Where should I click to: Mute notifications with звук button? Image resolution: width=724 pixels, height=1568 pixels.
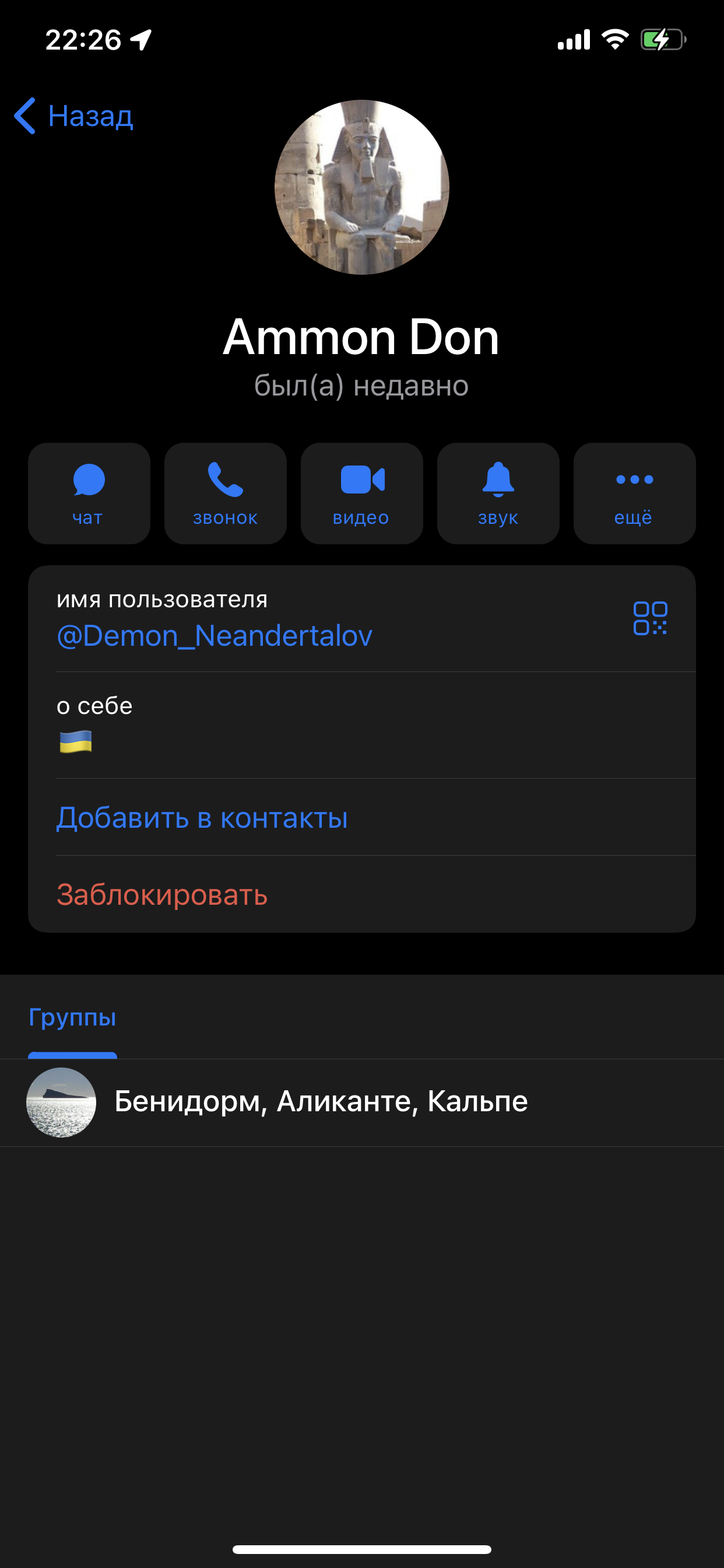[x=498, y=493]
